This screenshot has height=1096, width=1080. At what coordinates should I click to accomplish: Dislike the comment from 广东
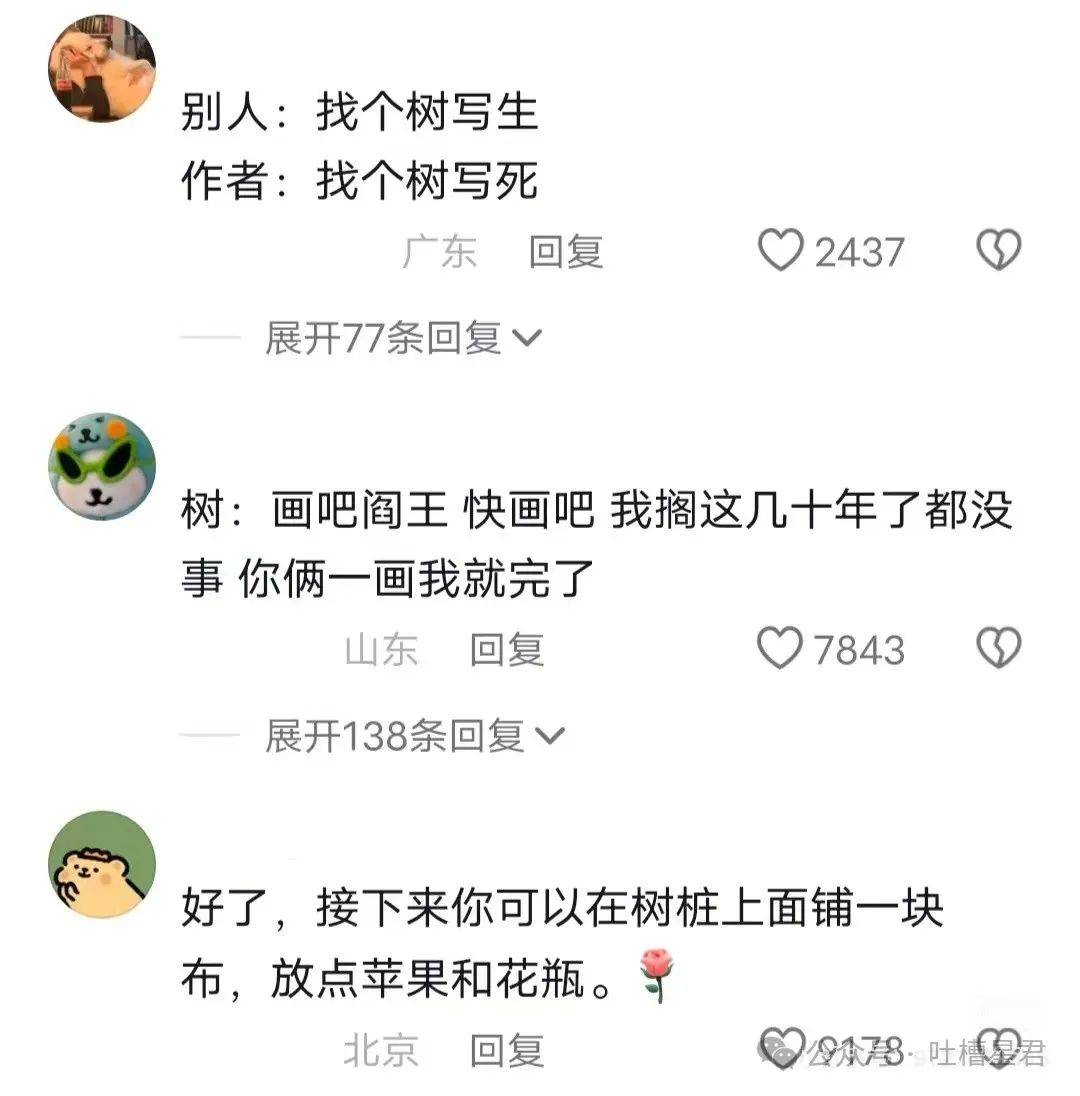997,250
